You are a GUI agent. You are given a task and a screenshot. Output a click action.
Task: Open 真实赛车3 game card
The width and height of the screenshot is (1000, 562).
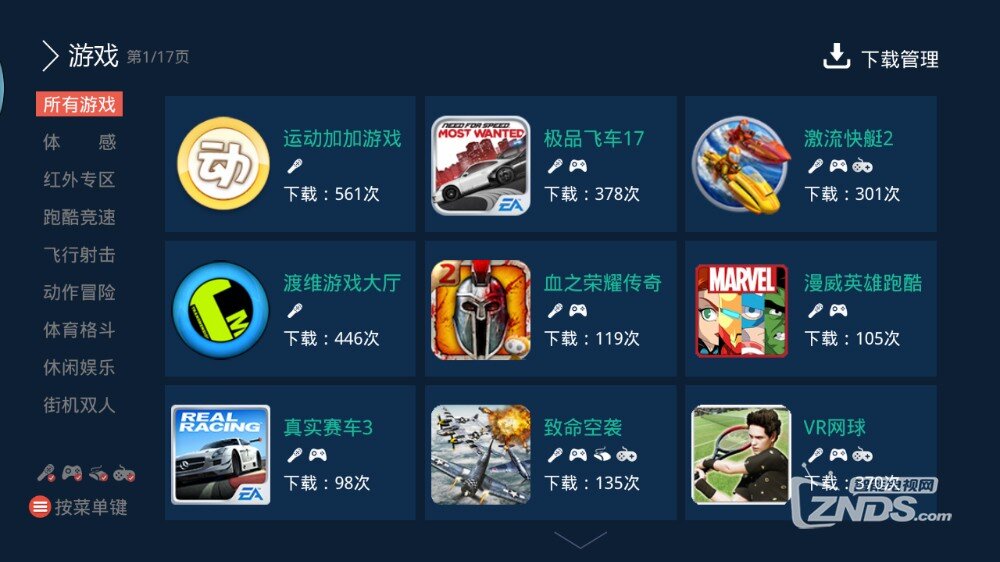tap(290, 453)
